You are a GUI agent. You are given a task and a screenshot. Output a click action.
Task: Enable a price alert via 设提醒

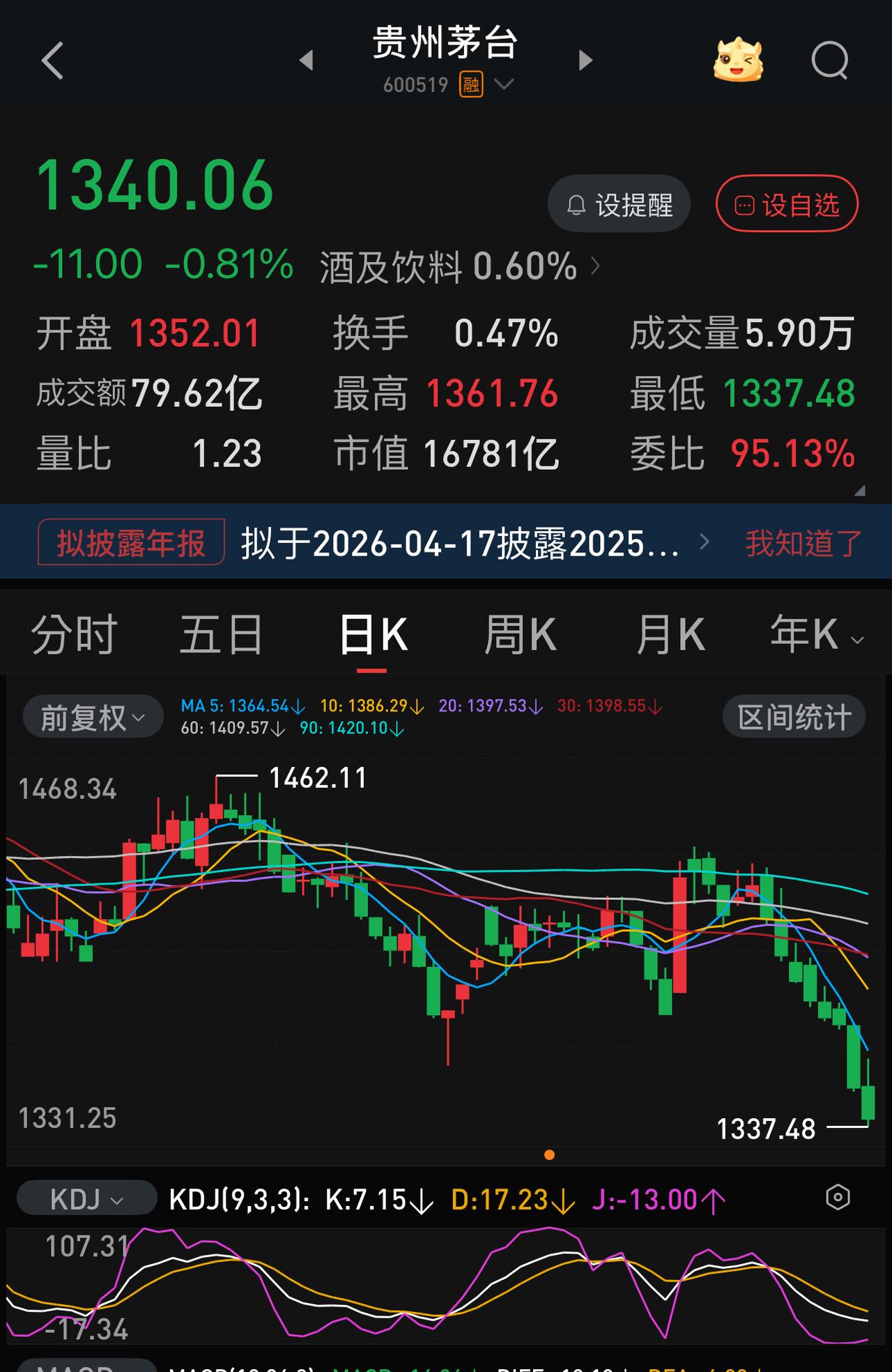(618, 203)
